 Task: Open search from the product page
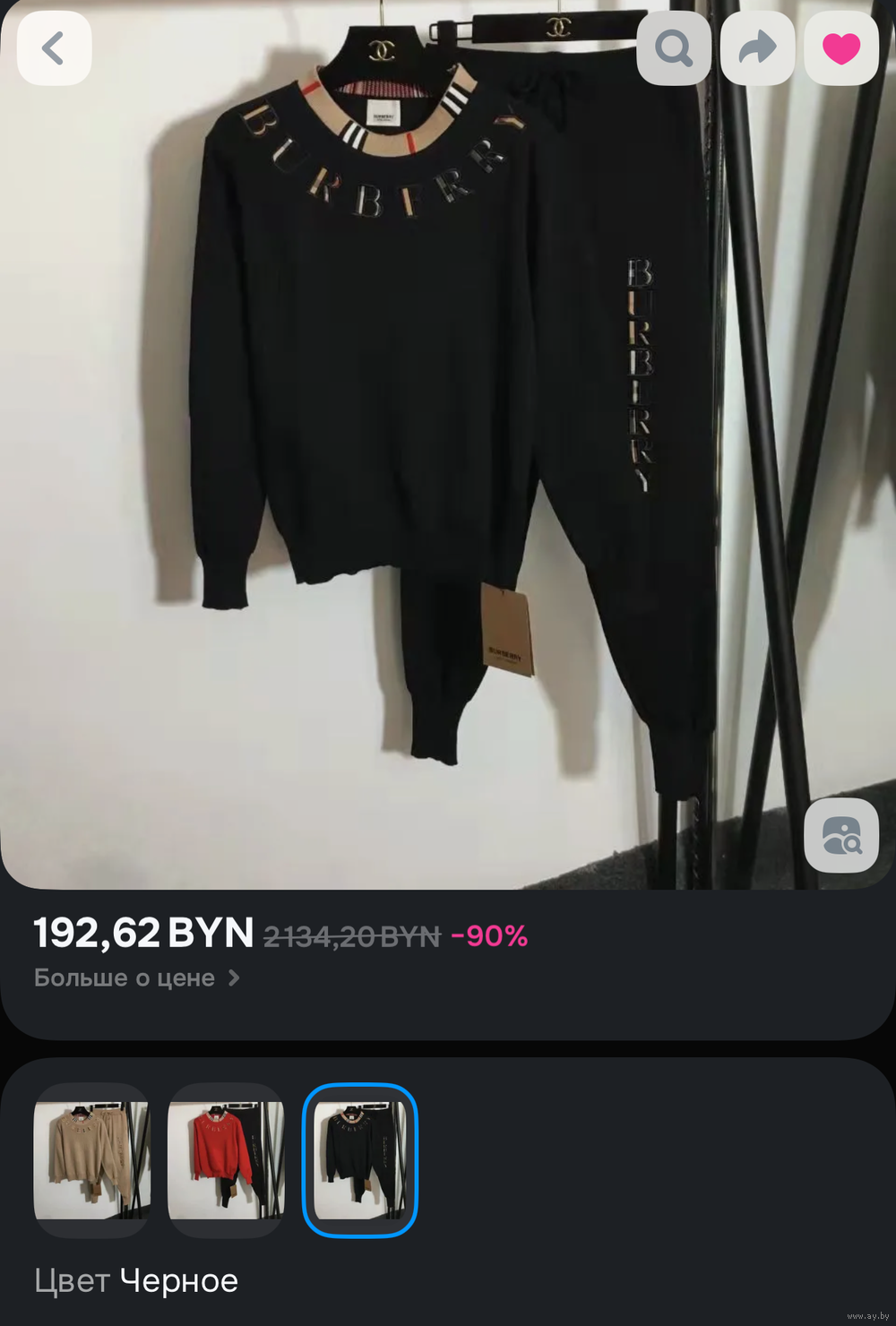coord(674,48)
